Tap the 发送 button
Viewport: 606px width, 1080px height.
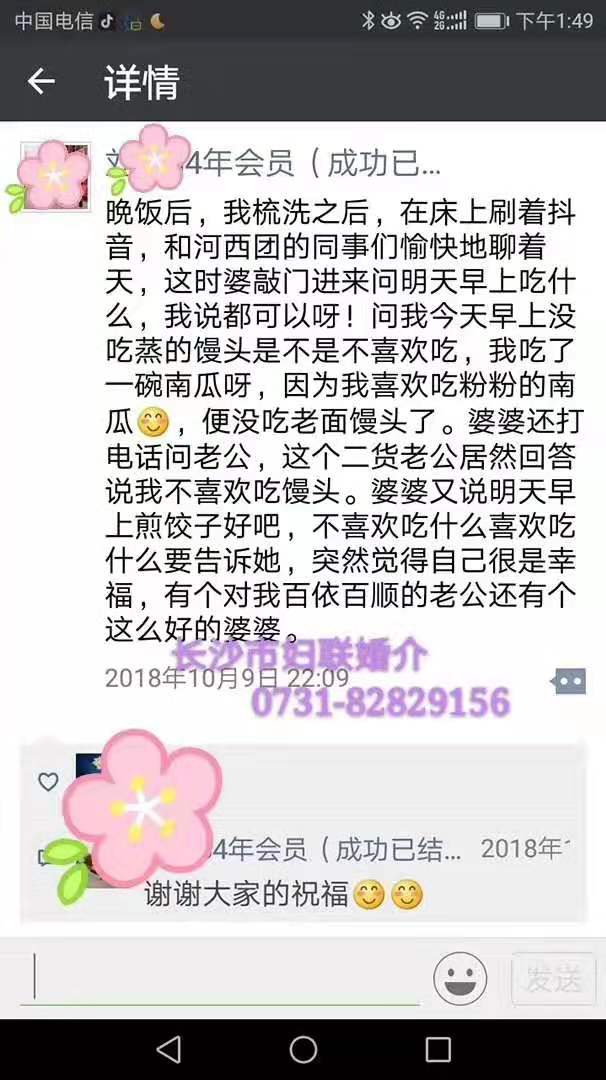(x=553, y=978)
